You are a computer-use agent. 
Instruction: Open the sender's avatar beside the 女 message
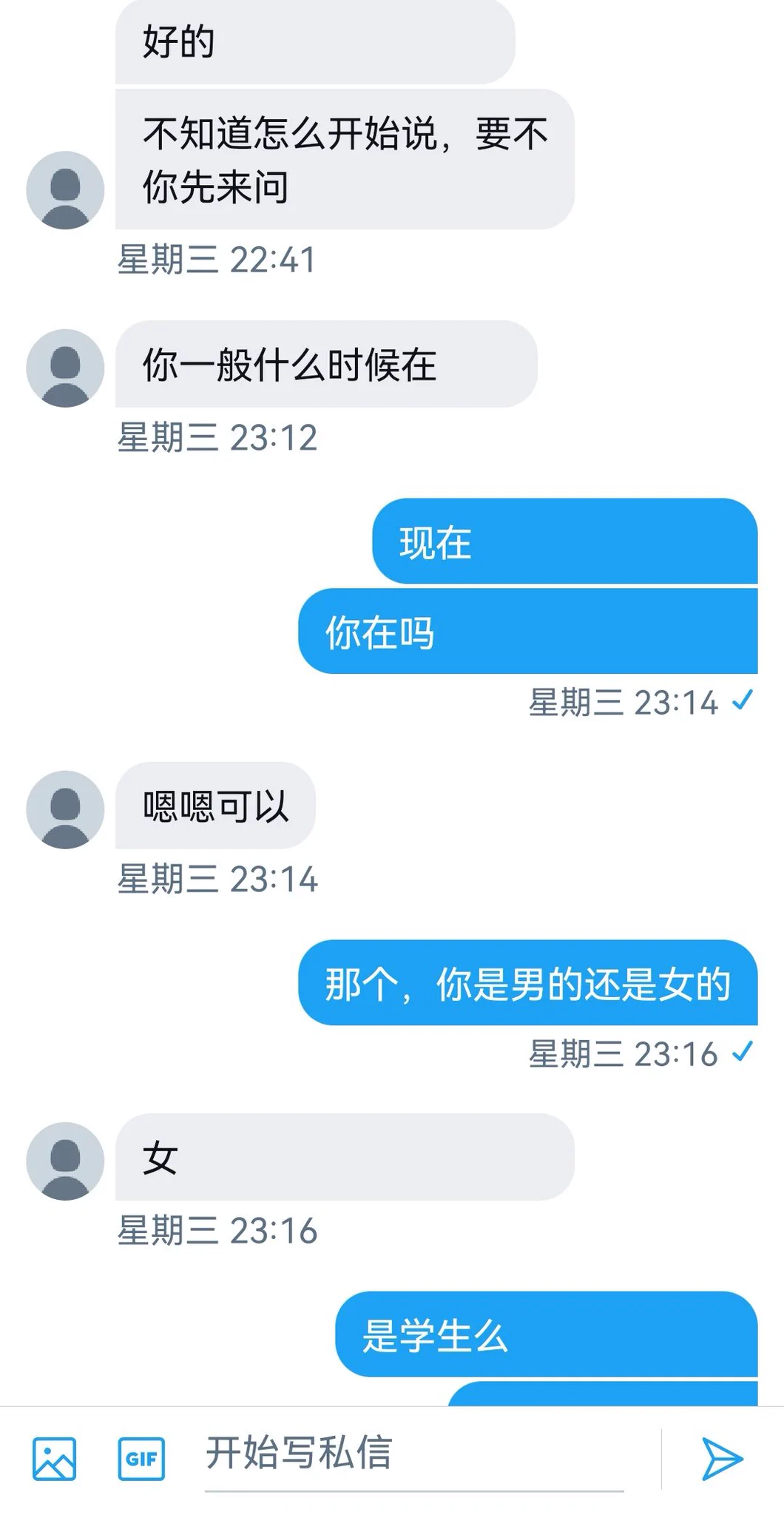coord(65,1161)
